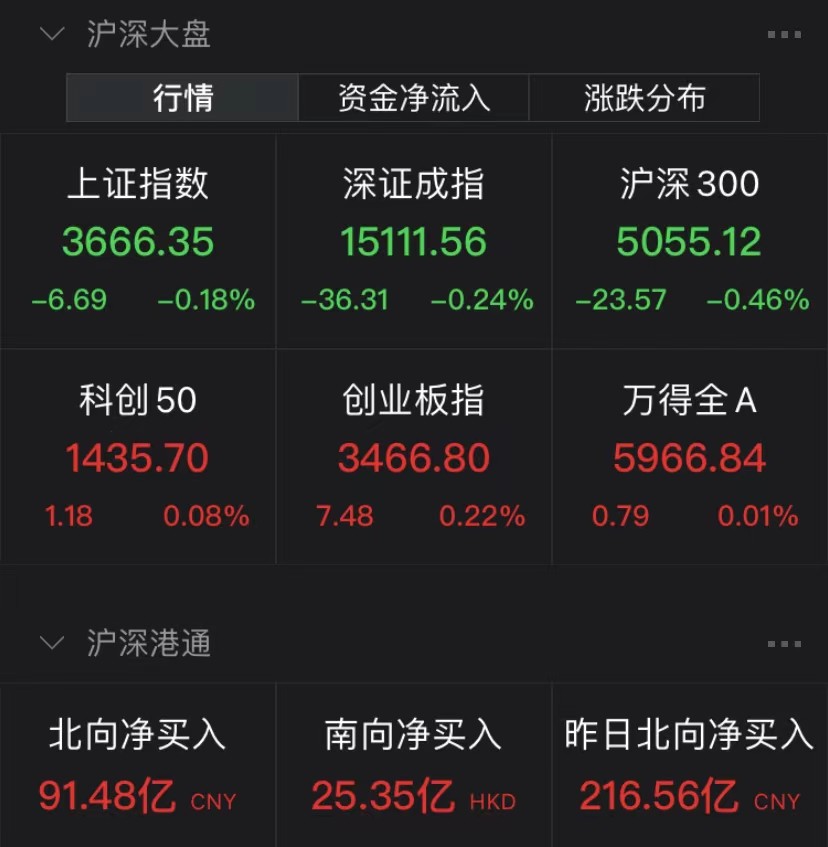Switch to the 资金净流入 tab

click(414, 97)
